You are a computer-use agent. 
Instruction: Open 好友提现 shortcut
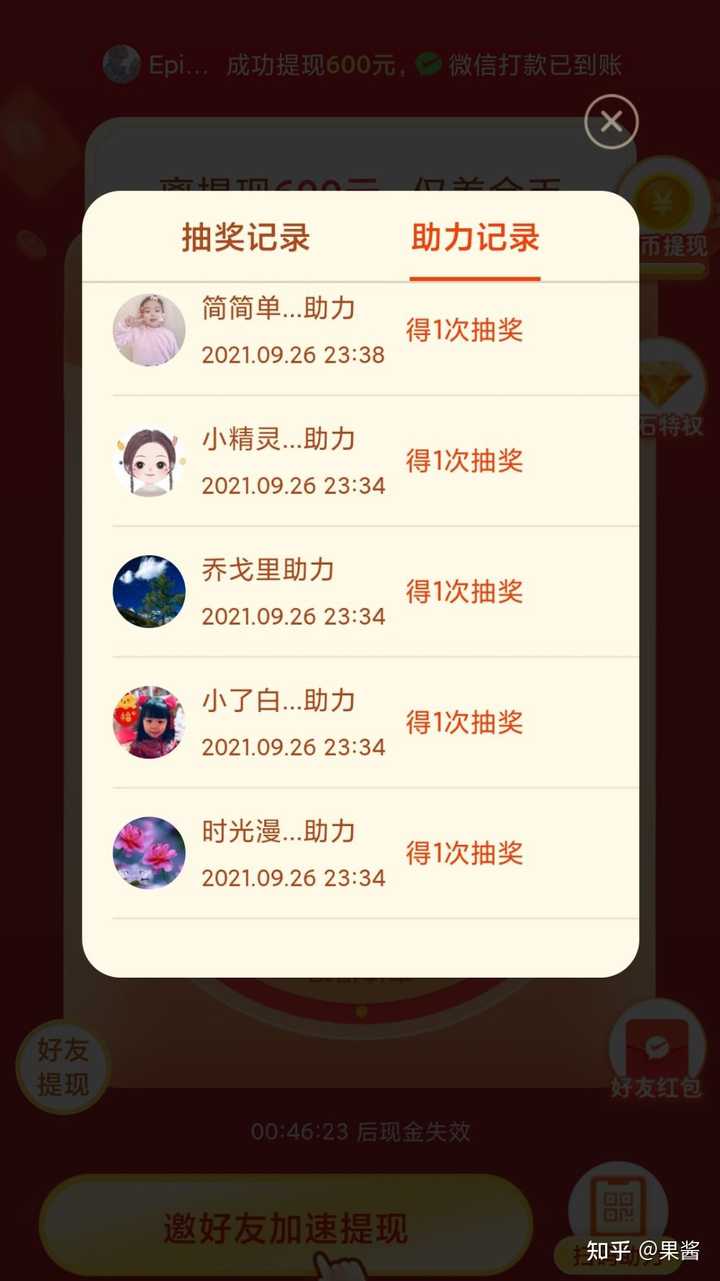coord(63,1066)
